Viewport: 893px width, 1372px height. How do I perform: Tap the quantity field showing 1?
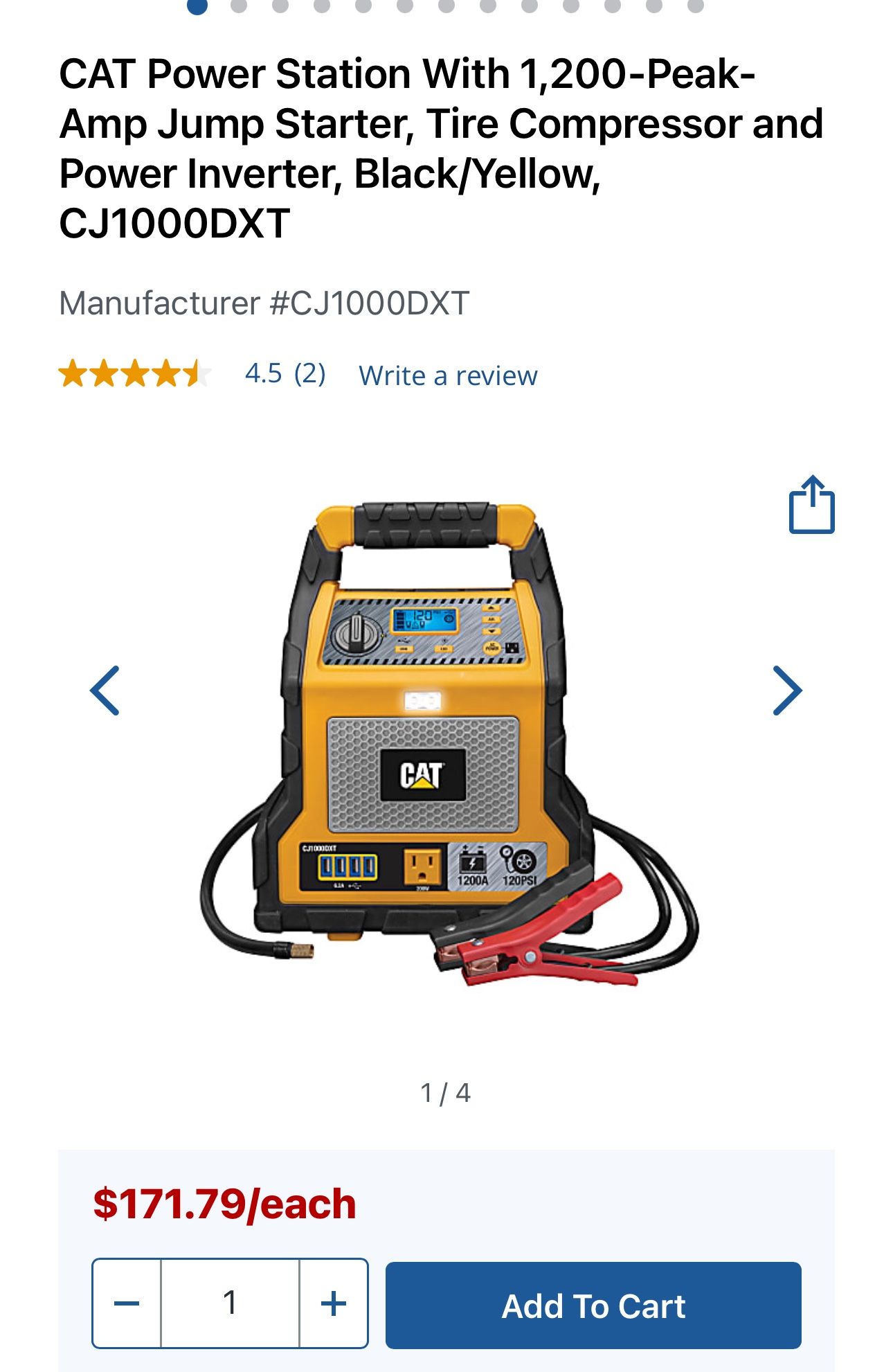click(230, 1303)
